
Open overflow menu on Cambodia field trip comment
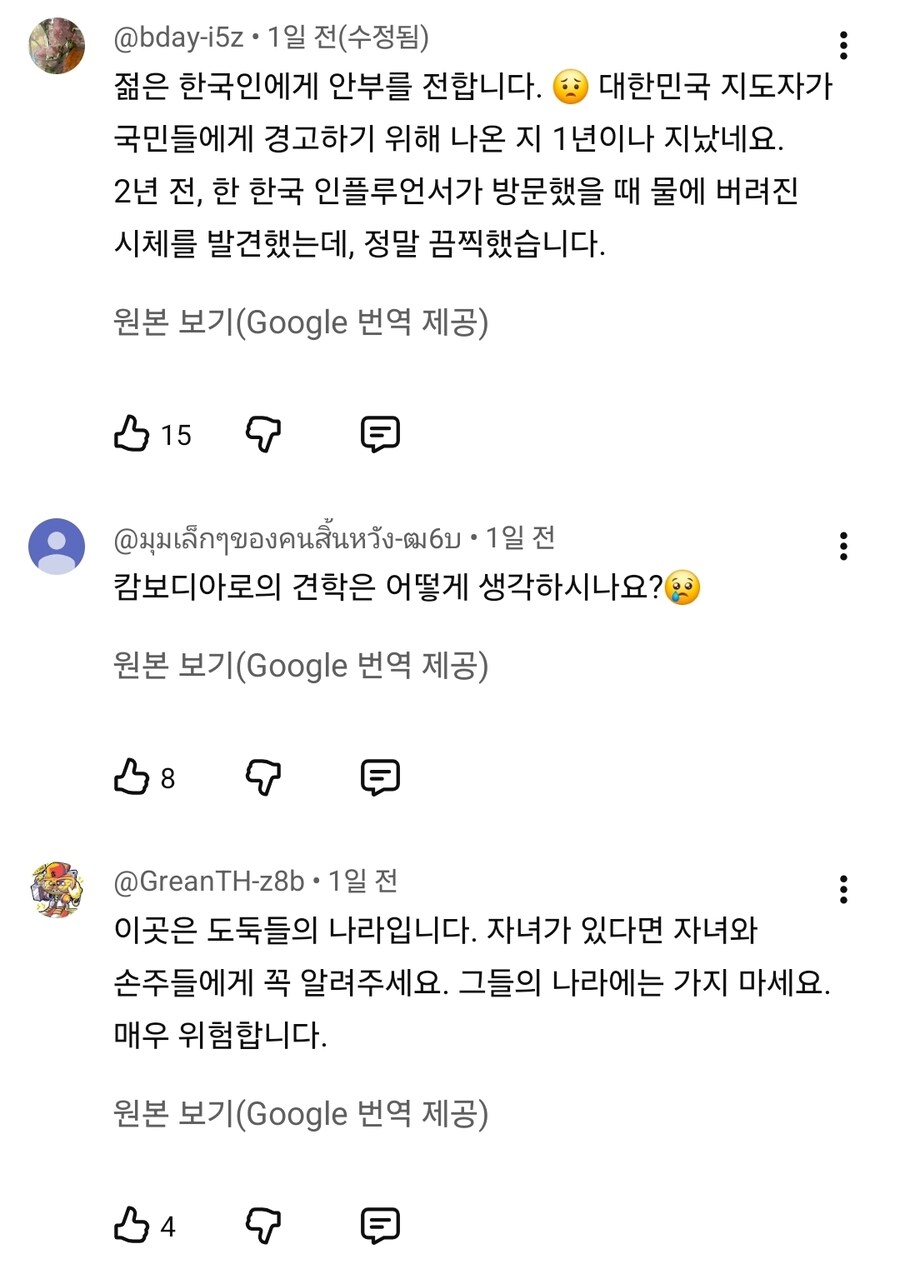click(x=844, y=546)
